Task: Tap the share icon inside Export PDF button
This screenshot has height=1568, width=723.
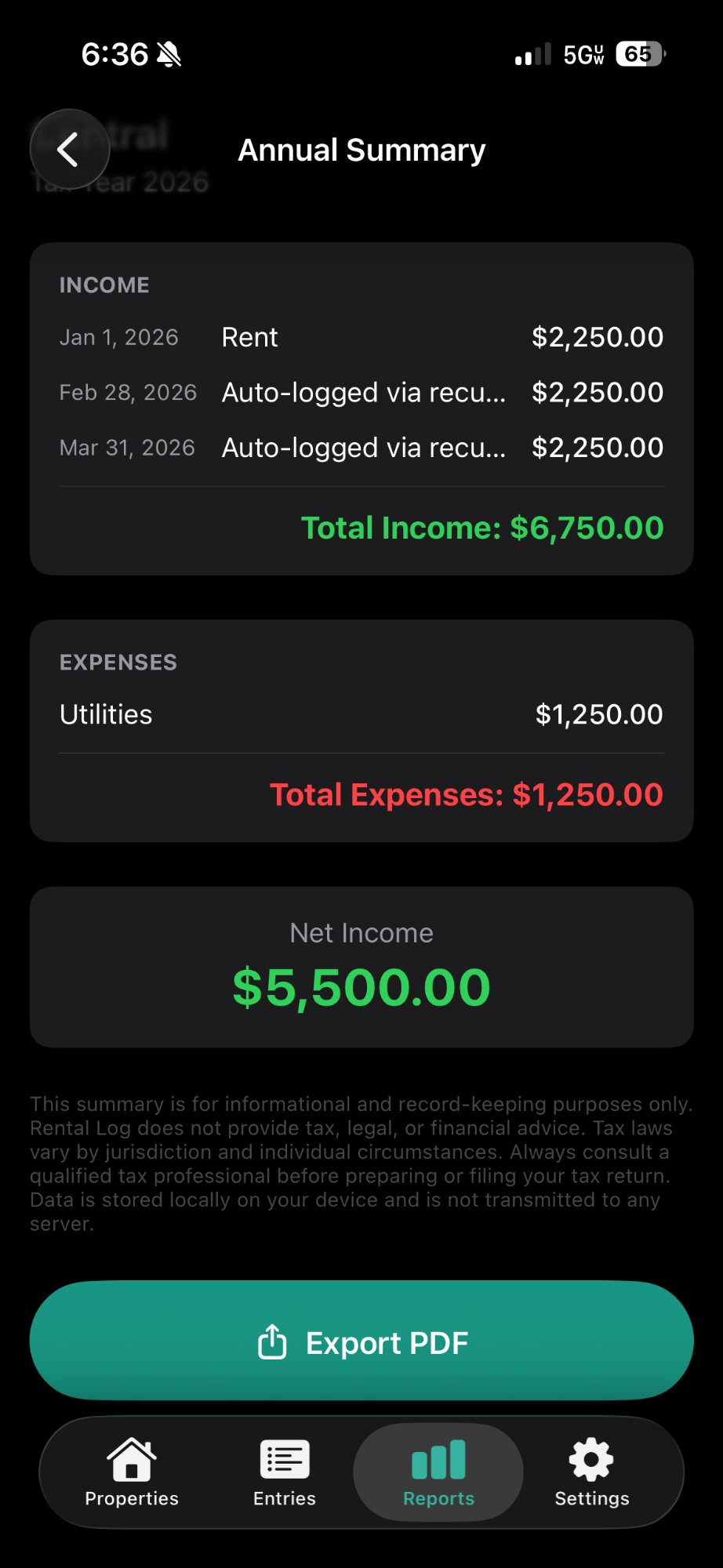Action: (272, 1341)
